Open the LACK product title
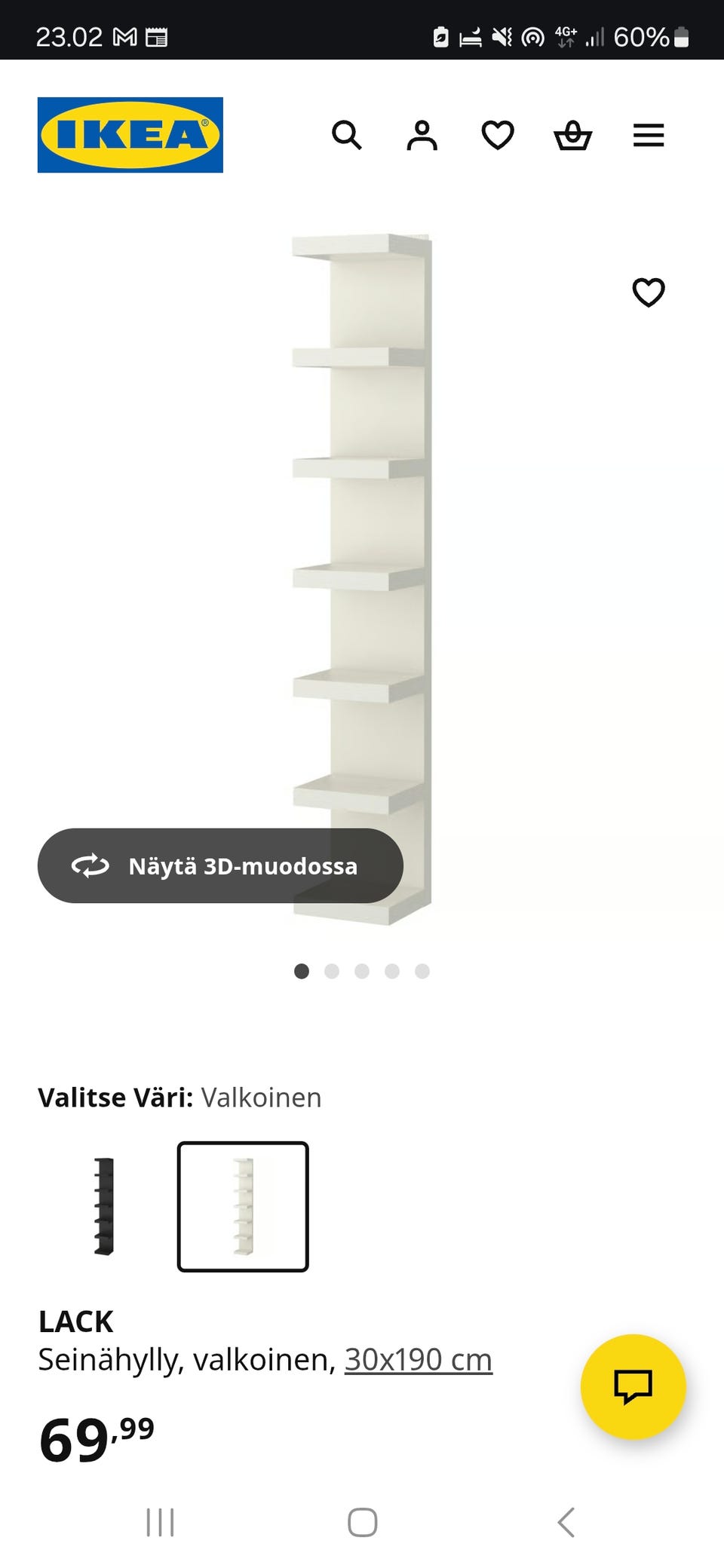Image resolution: width=724 pixels, height=1568 pixels. point(75,1320)
